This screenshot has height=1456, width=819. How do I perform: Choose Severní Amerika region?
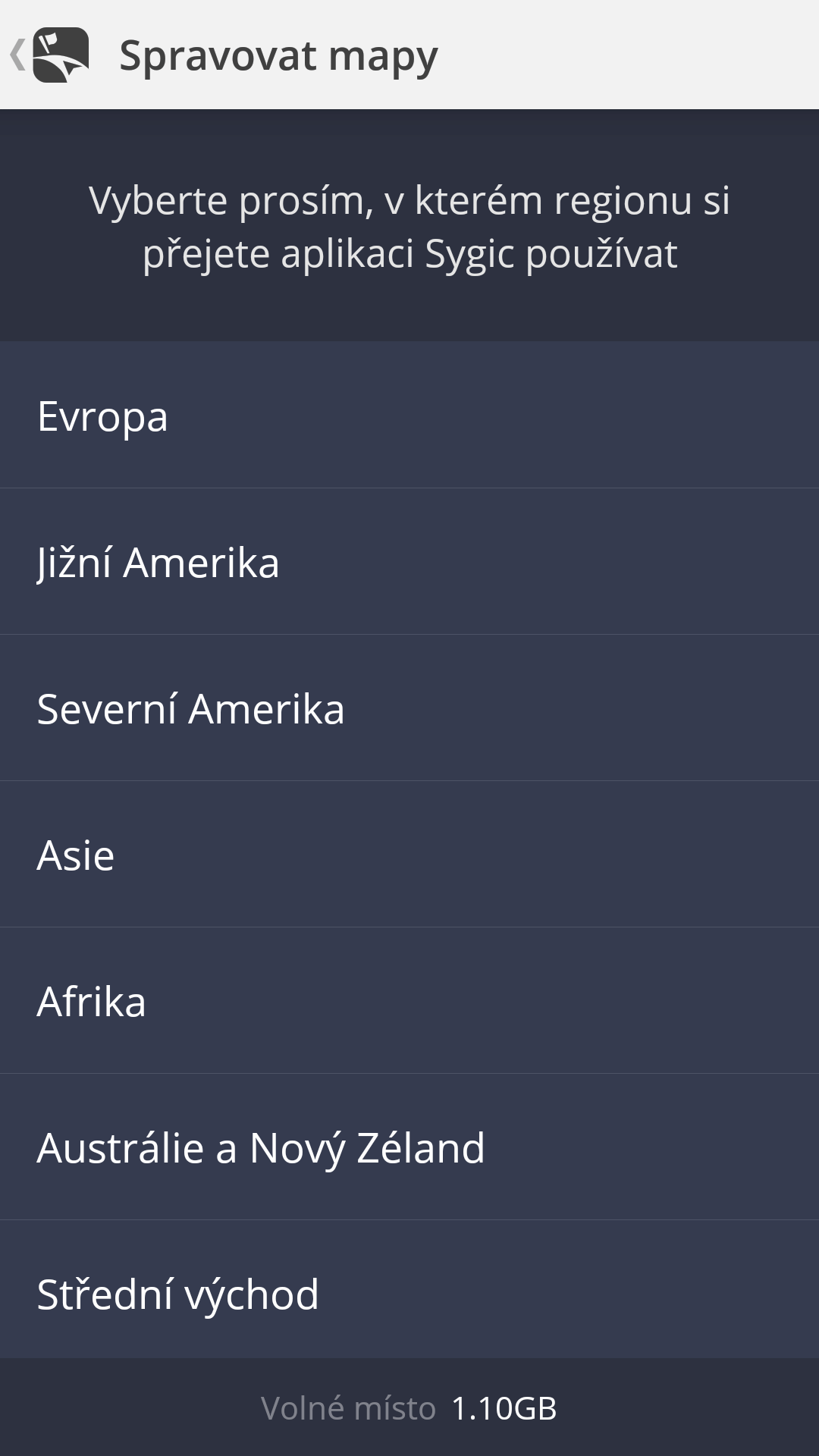click(409, 708)
